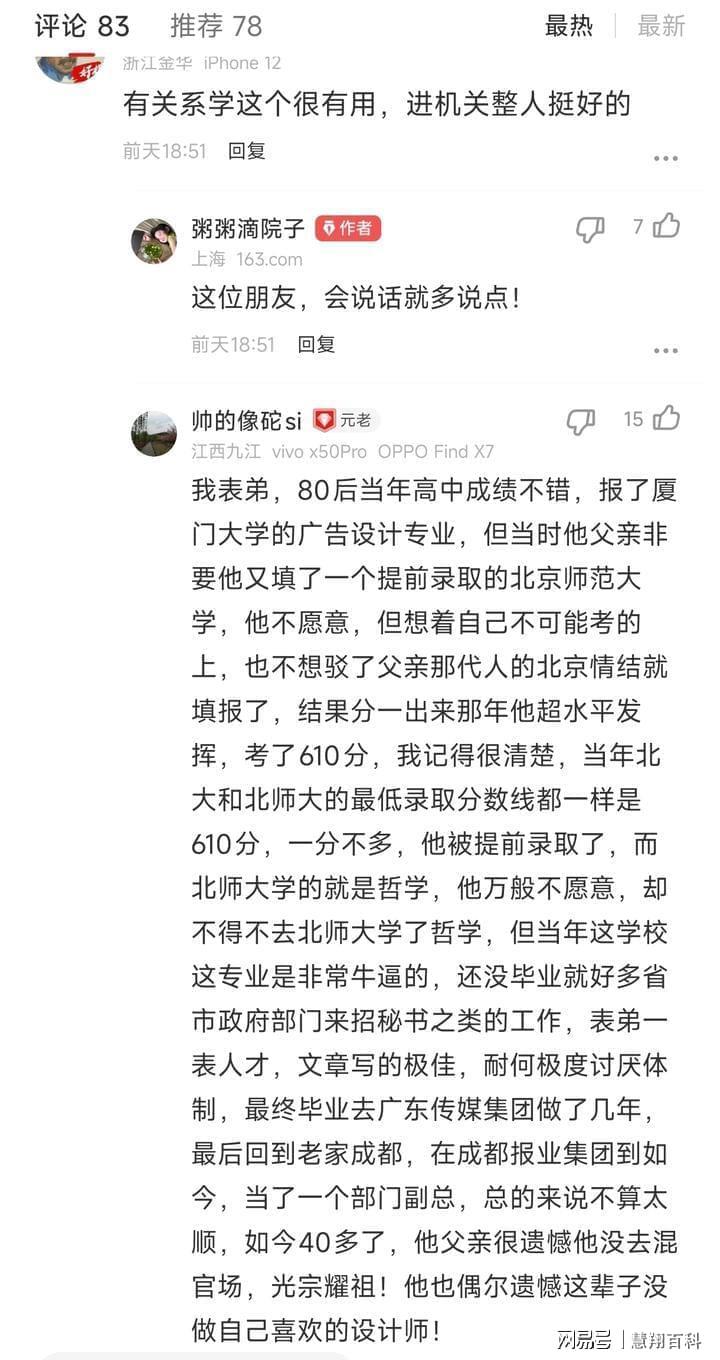Switch to the 推荐 78 tab
The width and height of the screenshot is (720, 1360).
click(215, 26)
